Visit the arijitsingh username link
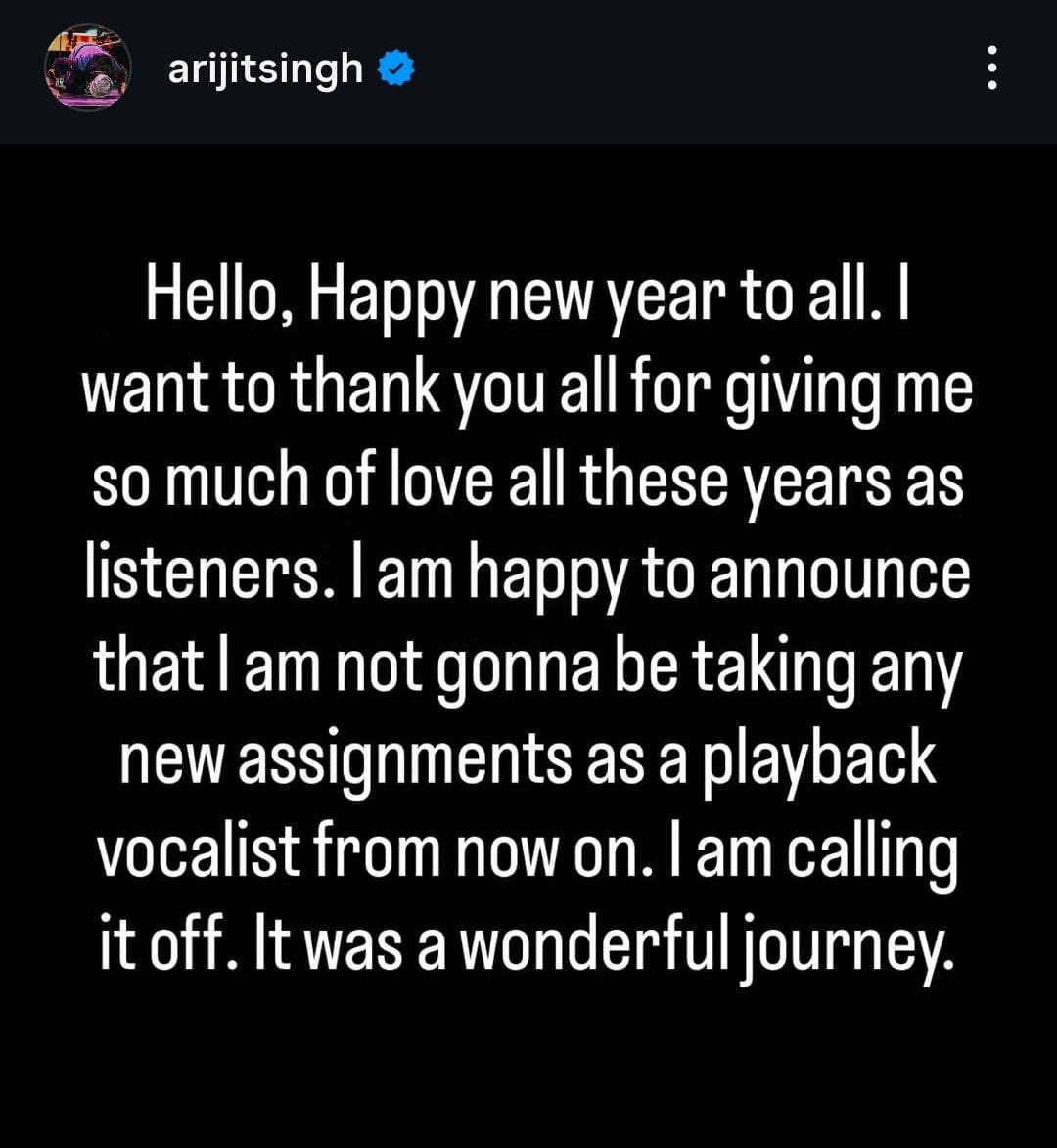The image size is (1057, 1148). tap(265, 69)
